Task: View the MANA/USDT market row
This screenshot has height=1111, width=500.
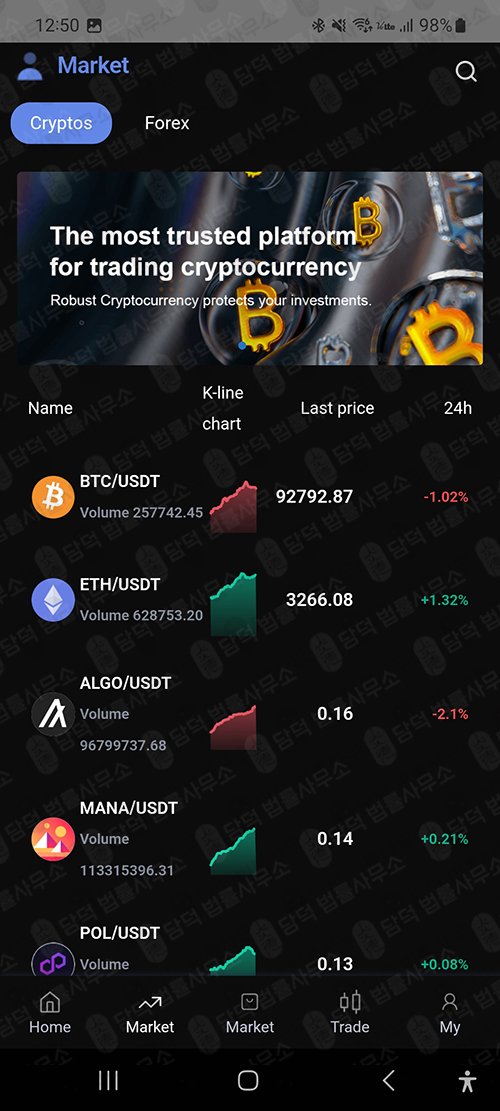Action: (250, 839)
